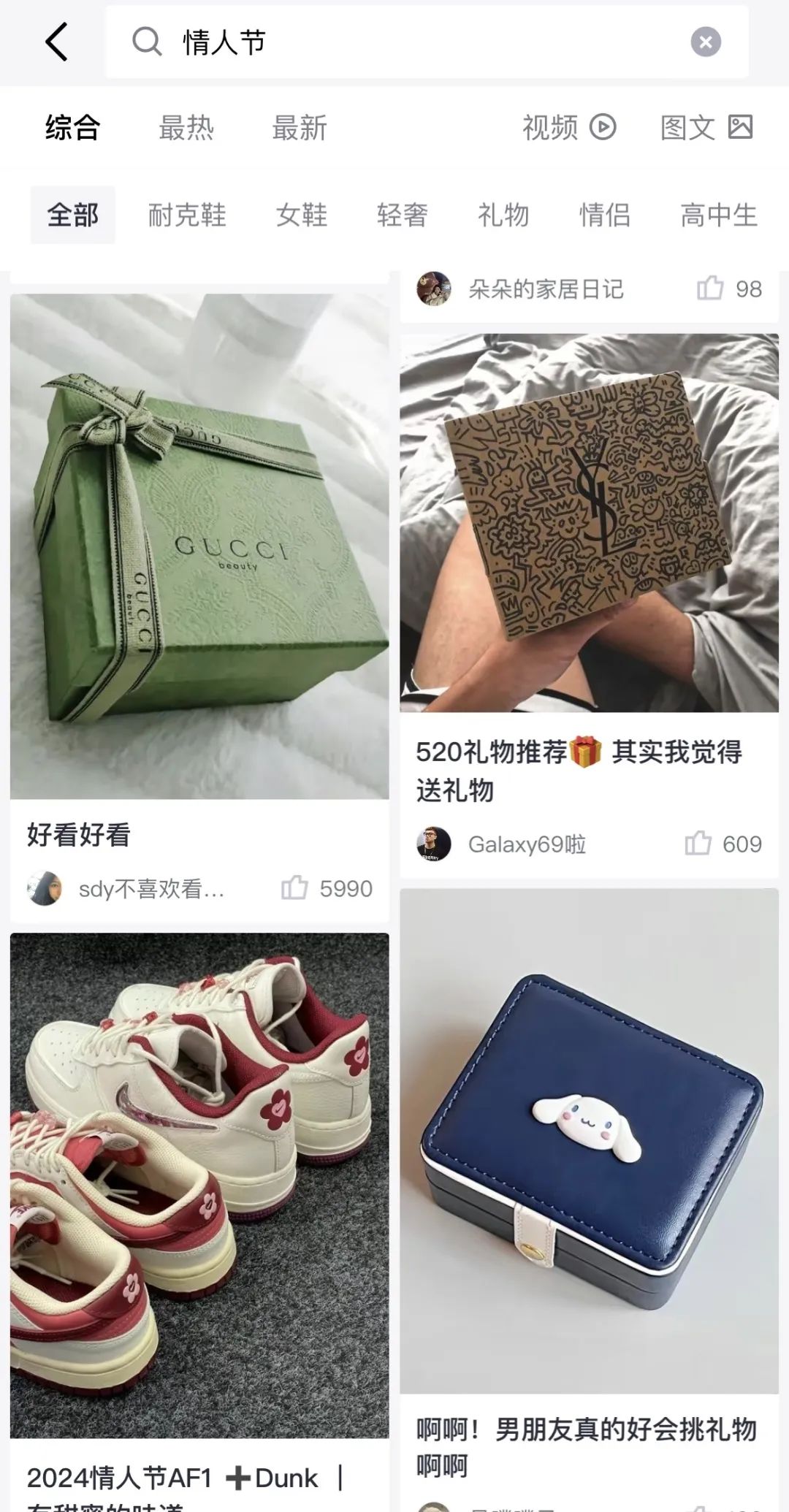Image resolution: width=789 pixels, height=1512 pixels.
Task: Select the 女鞋 filter chip
Action: point(301,215)
